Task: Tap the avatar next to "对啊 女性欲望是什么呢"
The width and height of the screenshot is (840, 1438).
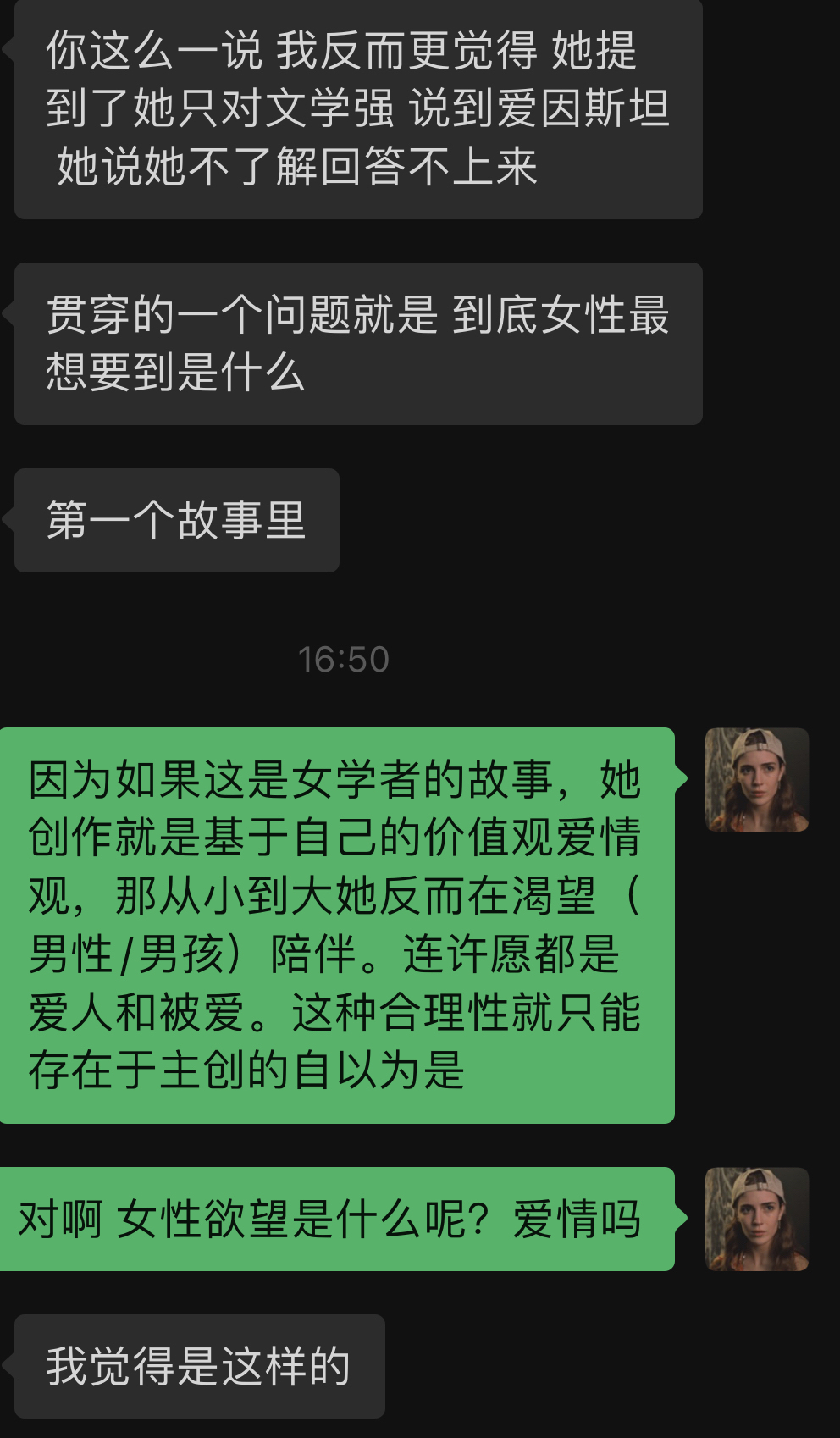Action: click(x=757, y=1220)
